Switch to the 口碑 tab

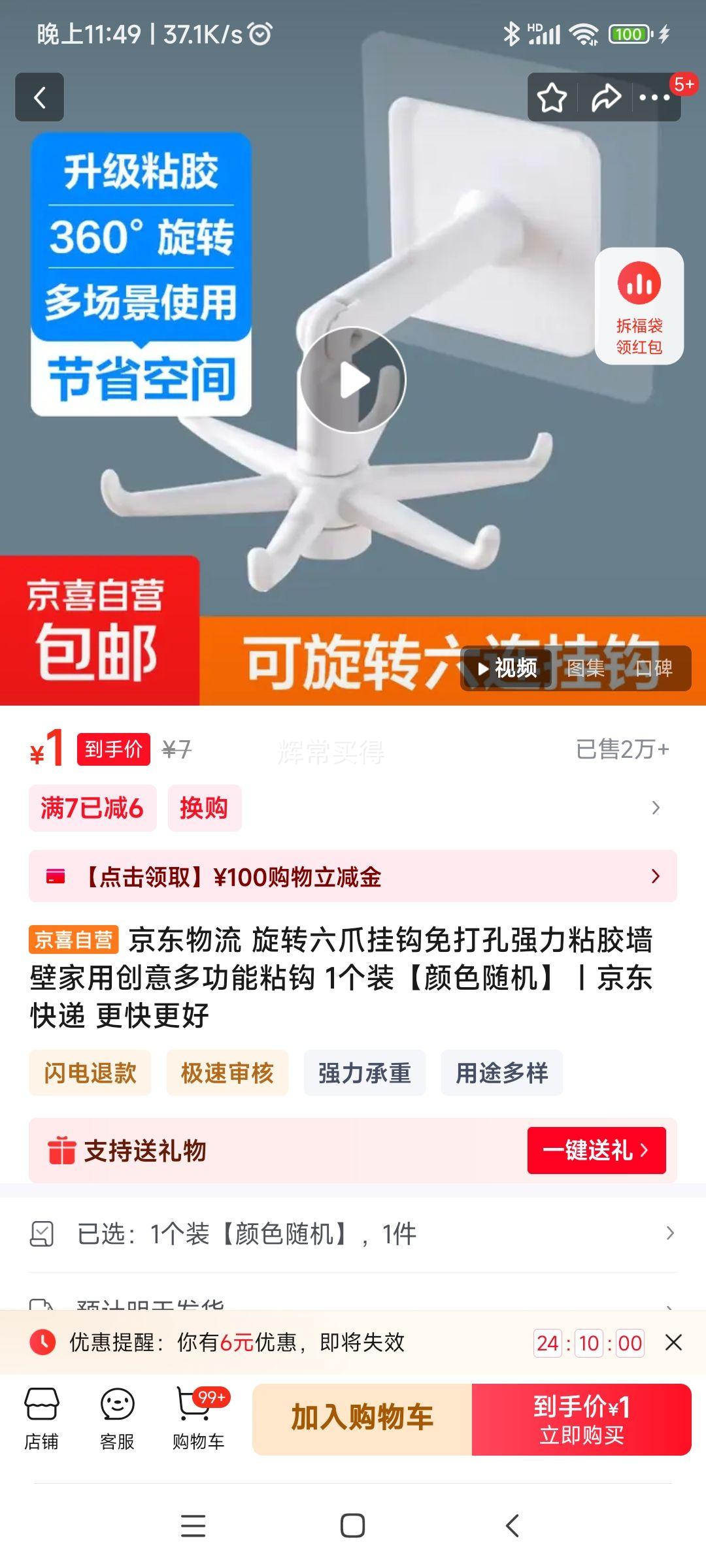tap(654, 668)
